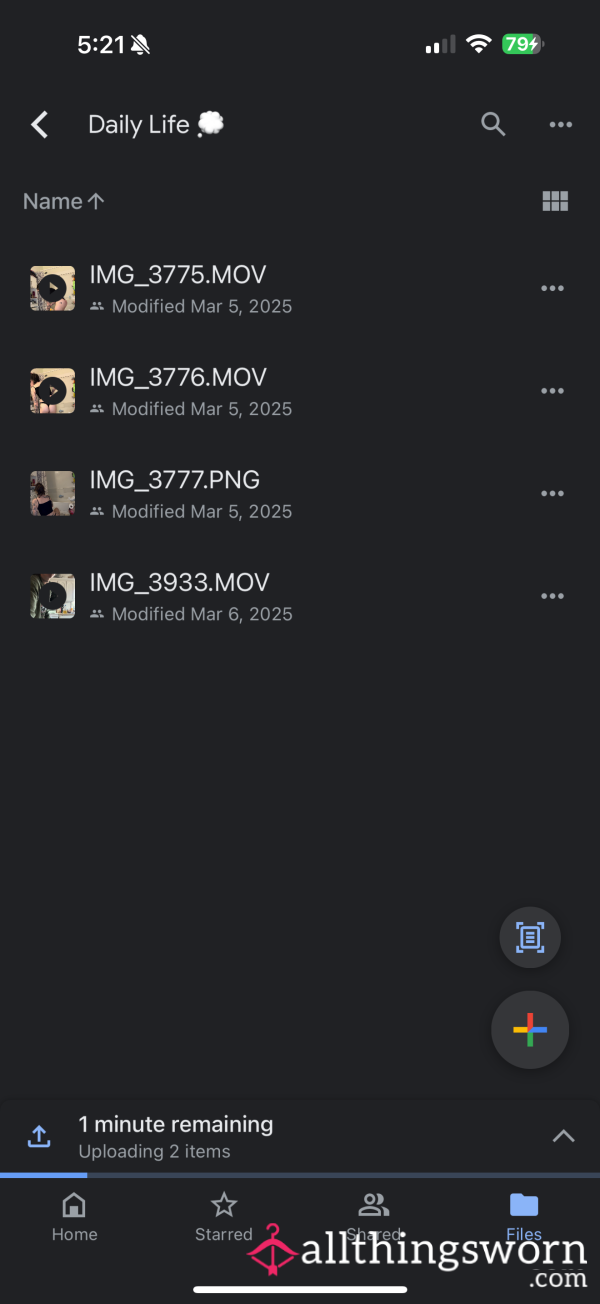Open the file IMG_3776.MOV

tap(270, 391)
